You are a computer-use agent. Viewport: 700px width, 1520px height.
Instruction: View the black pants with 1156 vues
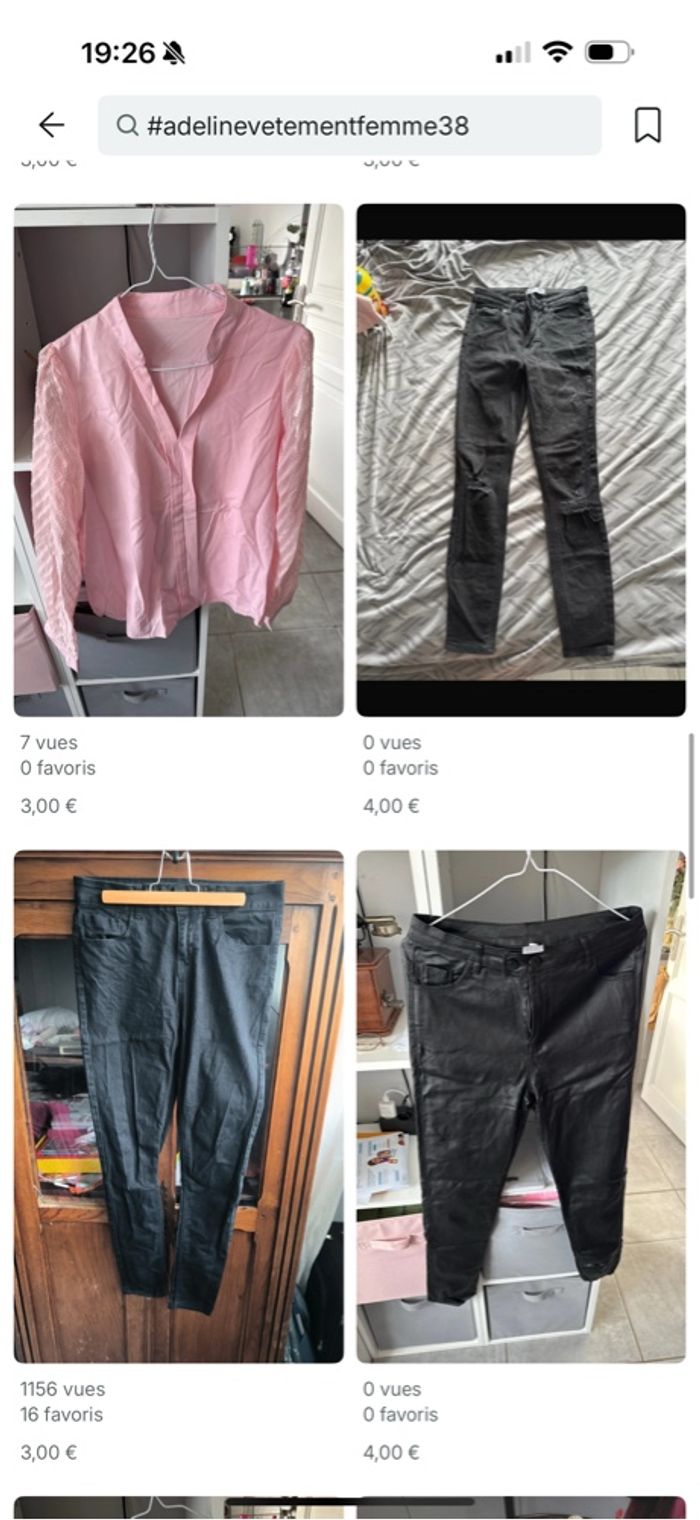click(178, 1105)
